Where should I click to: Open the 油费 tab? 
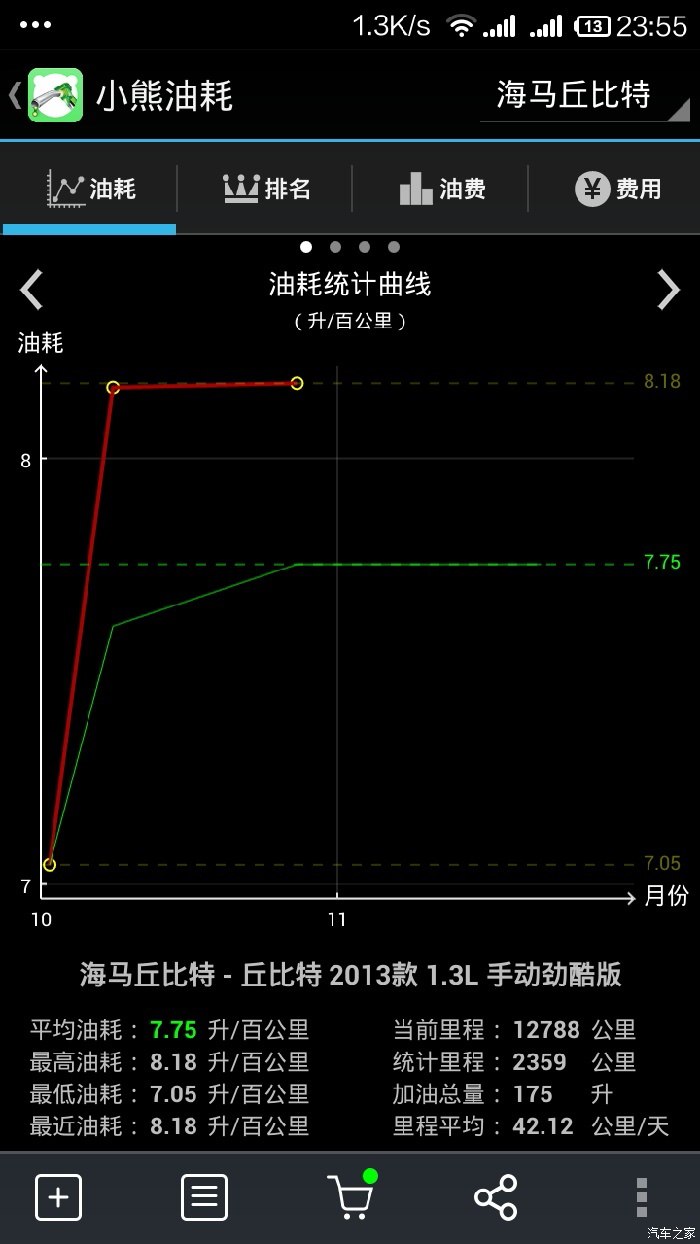point(441,188)
